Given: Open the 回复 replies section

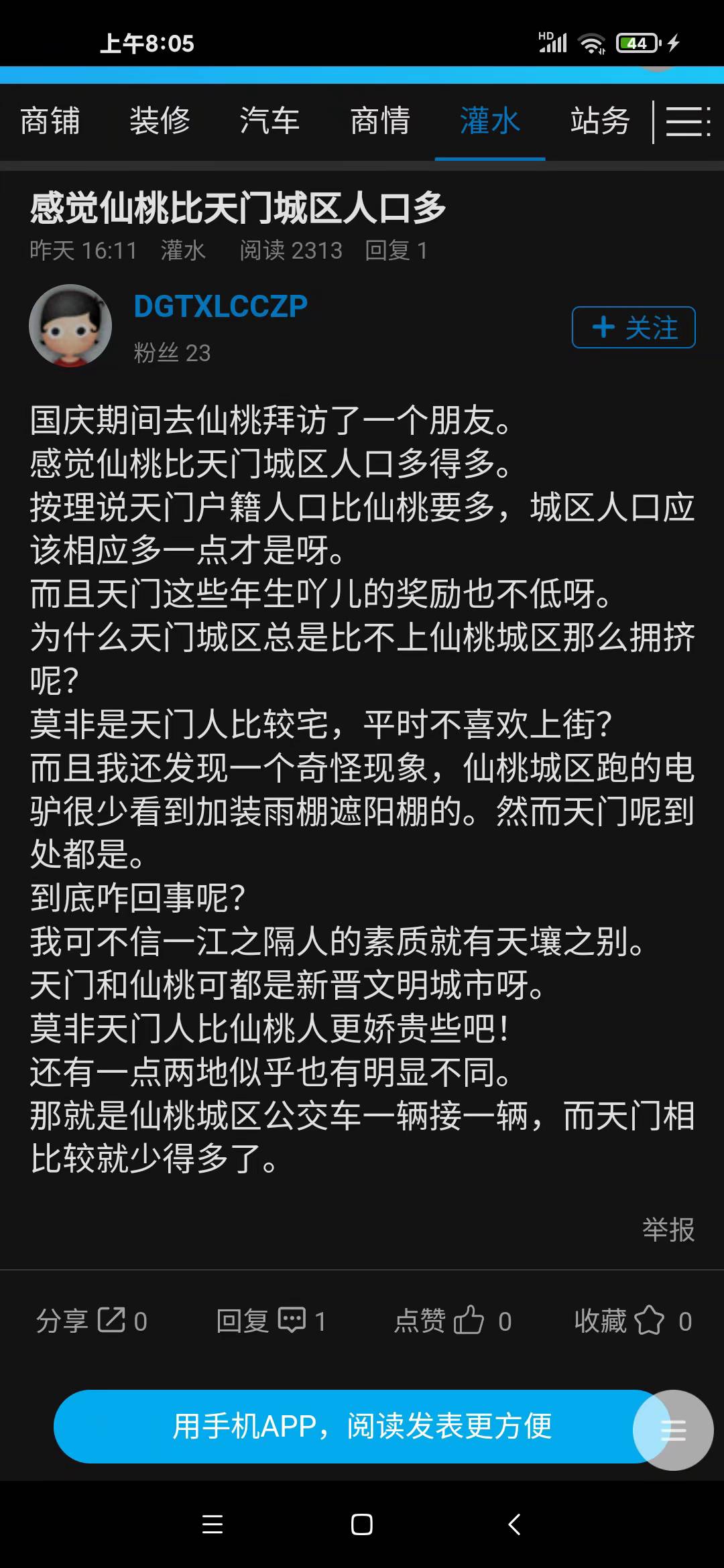Looking at the screenshot, I should coord(271,1321).
